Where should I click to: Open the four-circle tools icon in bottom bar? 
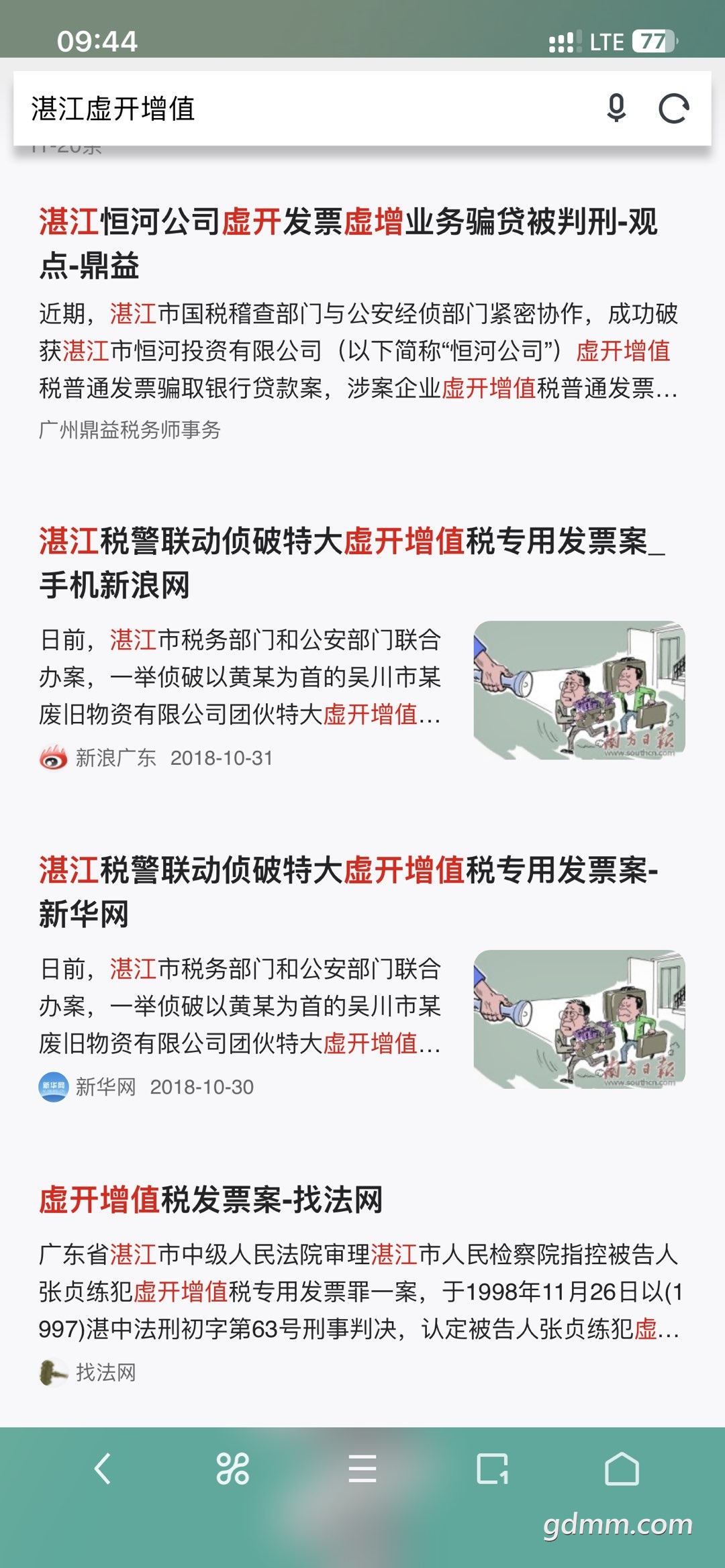tap(232, 1469)
